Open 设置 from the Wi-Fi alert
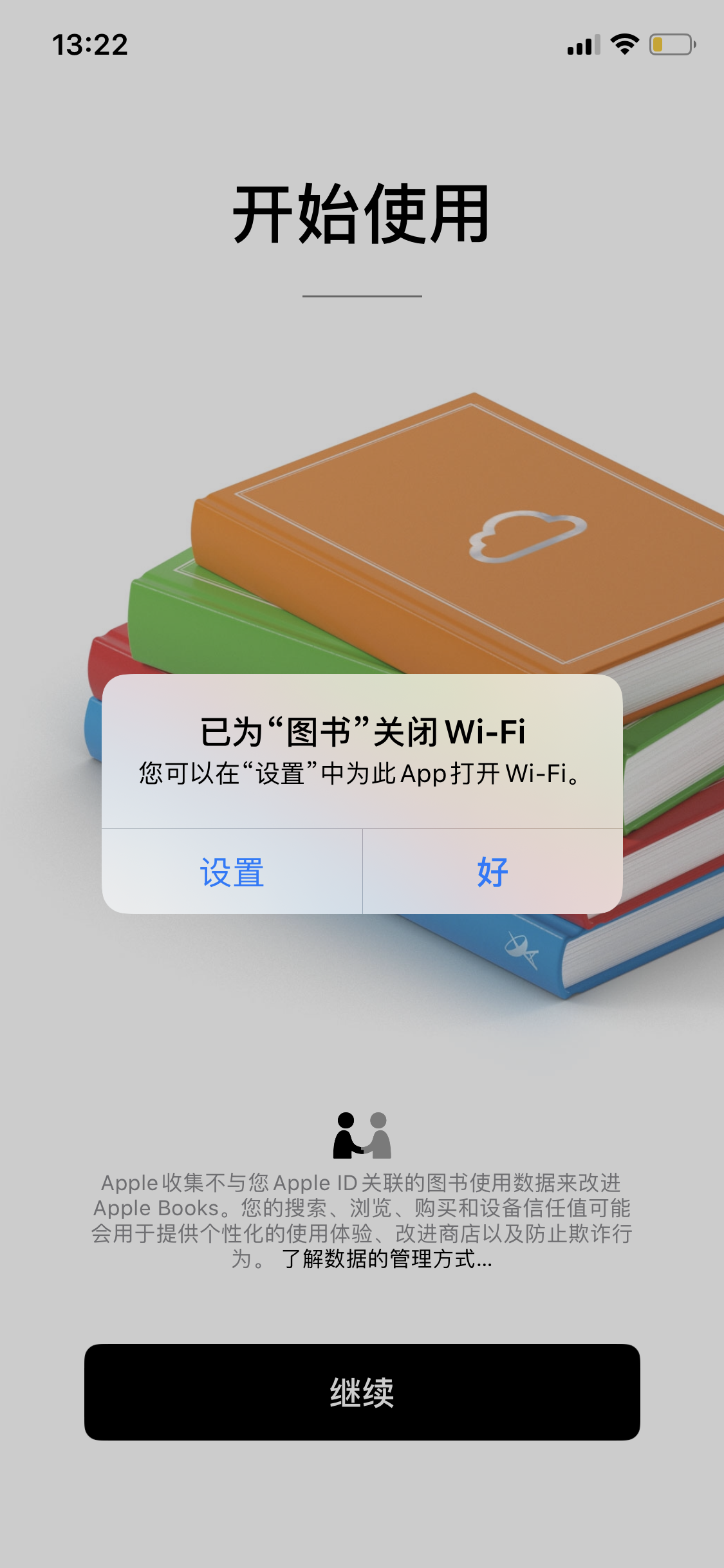Viewport: 724px width, 1568px height. point(232,872)
